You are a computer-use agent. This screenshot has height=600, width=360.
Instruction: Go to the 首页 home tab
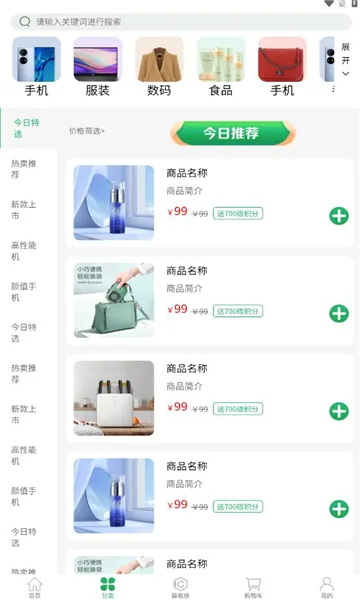tap(34, 587)
